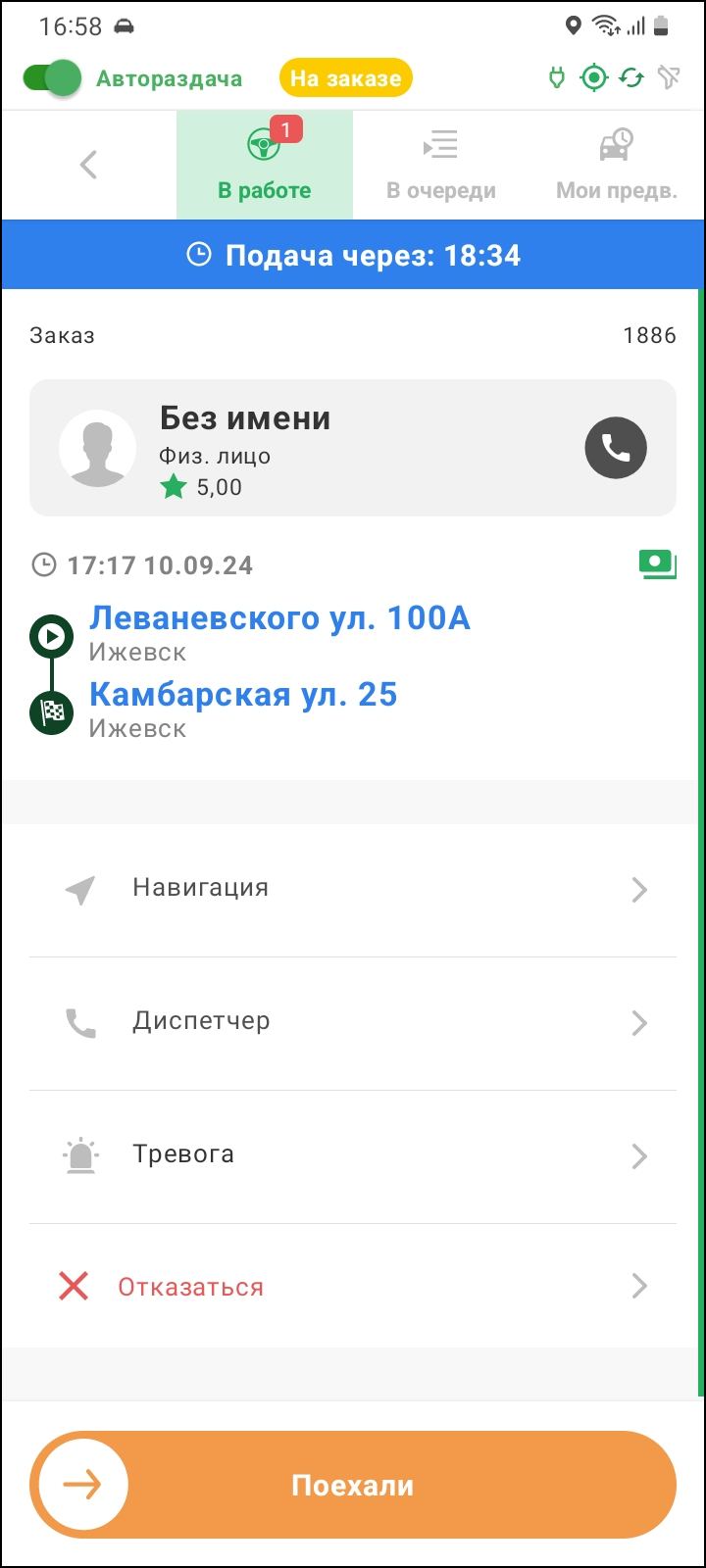
Task: Open destination address Камбарская ул. 25
Action: [x=243, y=695]
